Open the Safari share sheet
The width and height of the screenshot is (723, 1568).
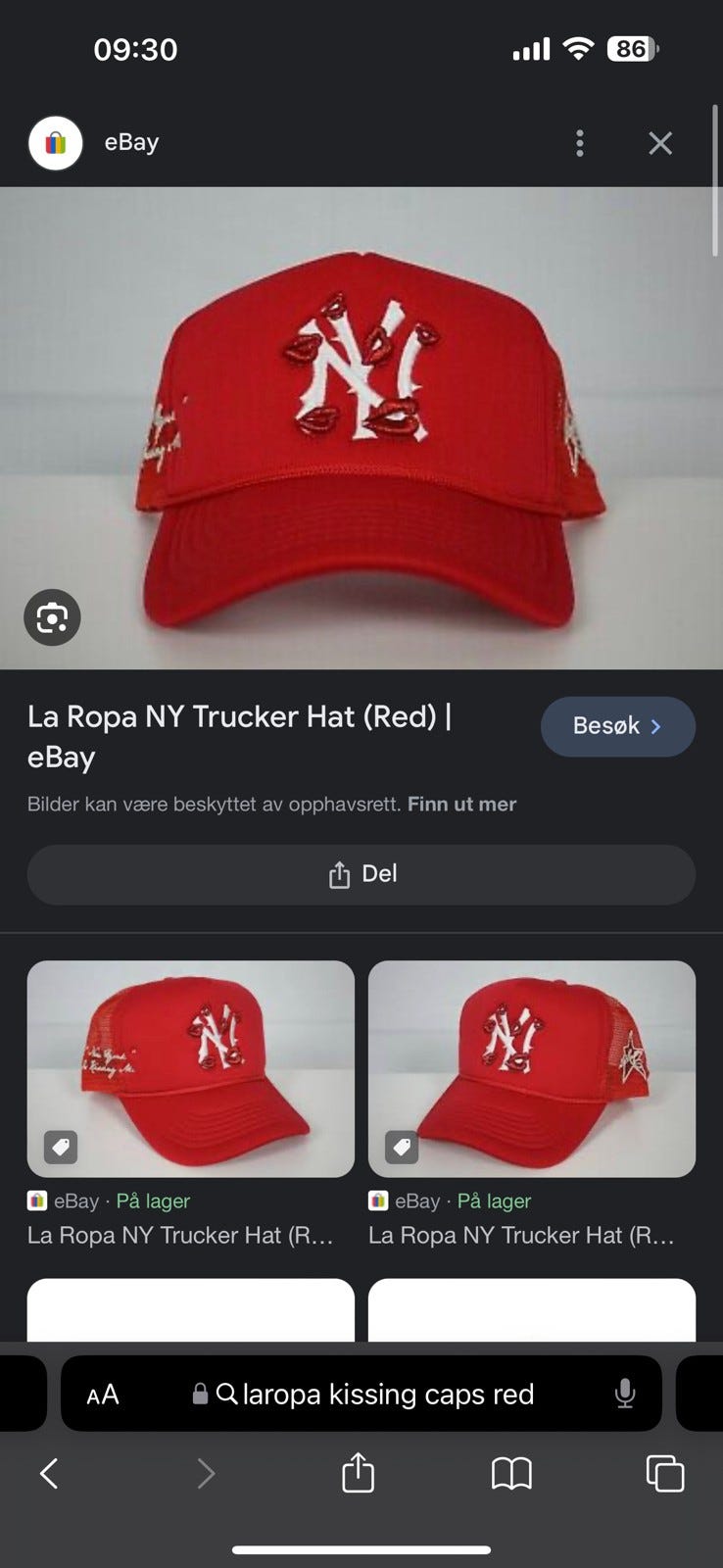click(358, 1473)
